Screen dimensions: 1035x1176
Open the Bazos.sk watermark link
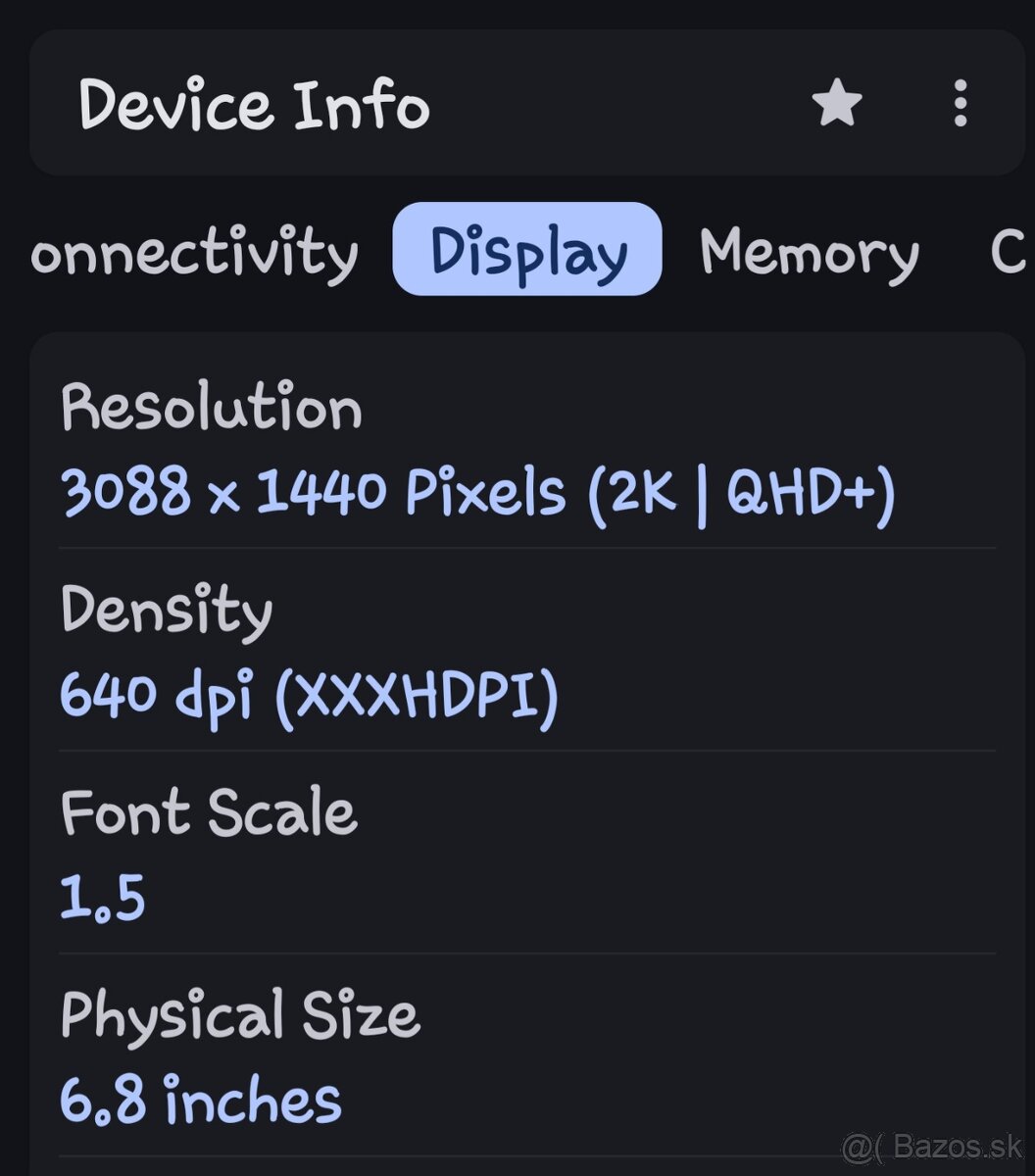931,1149
